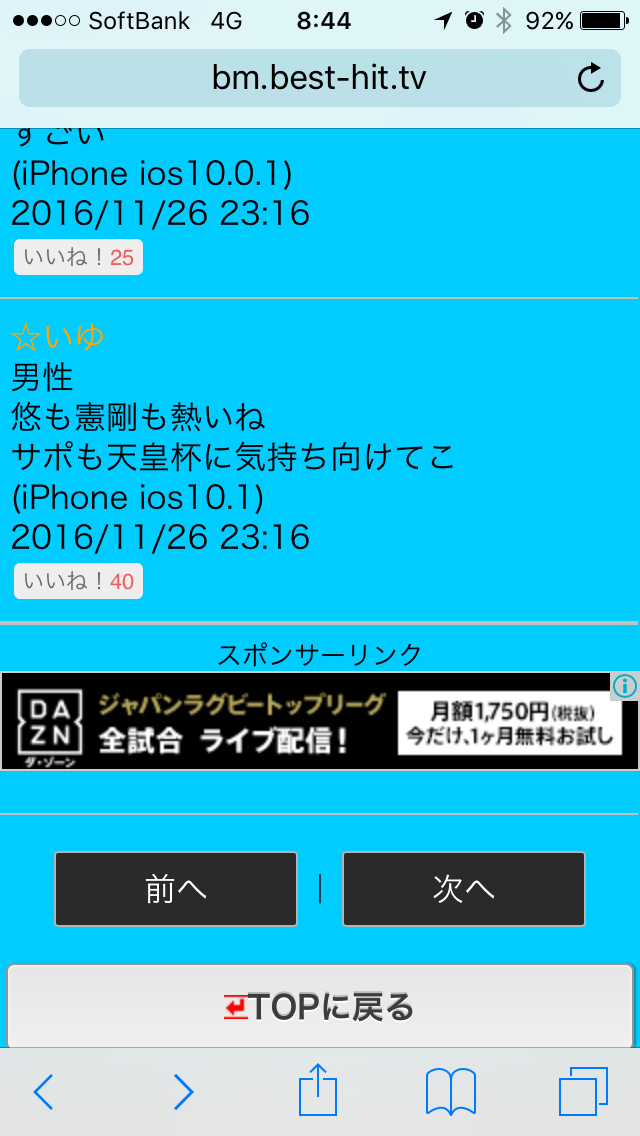Open the Safari share sheet
Image resolution: width=640 pixels, height=1136 pixels.
point(318,1089)
